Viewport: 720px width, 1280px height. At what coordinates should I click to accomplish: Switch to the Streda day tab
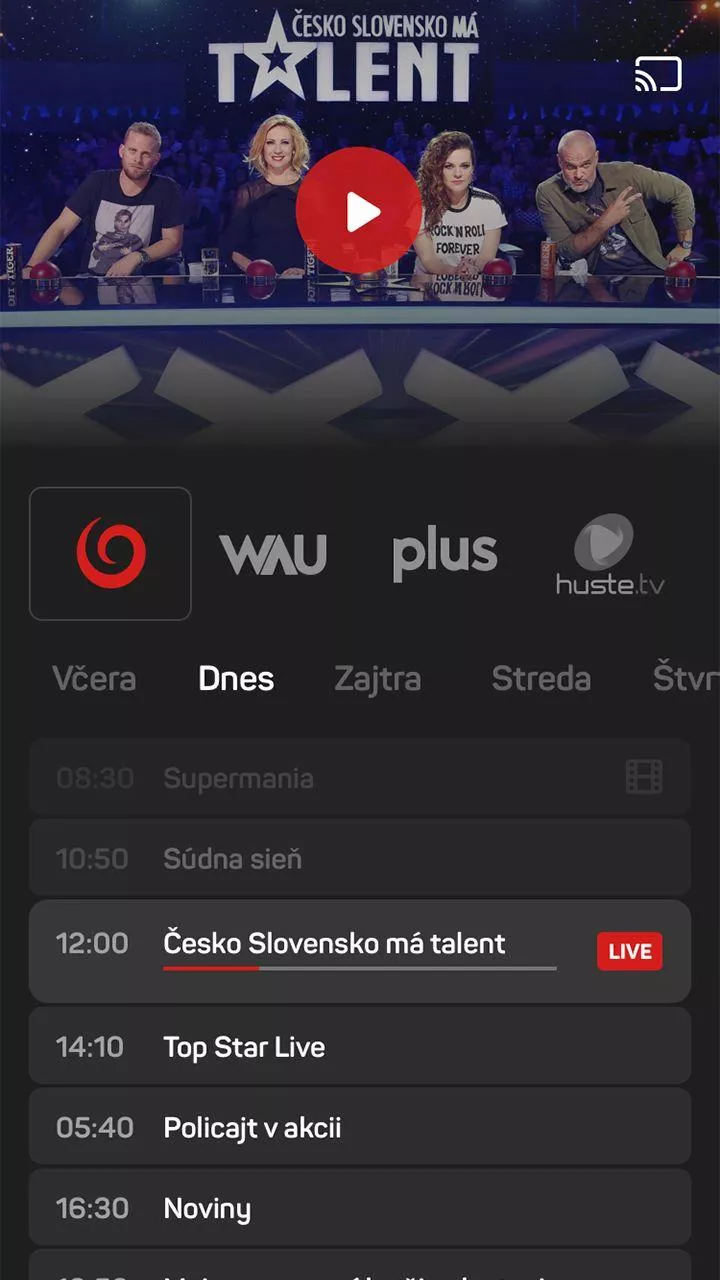pos(541,679)
